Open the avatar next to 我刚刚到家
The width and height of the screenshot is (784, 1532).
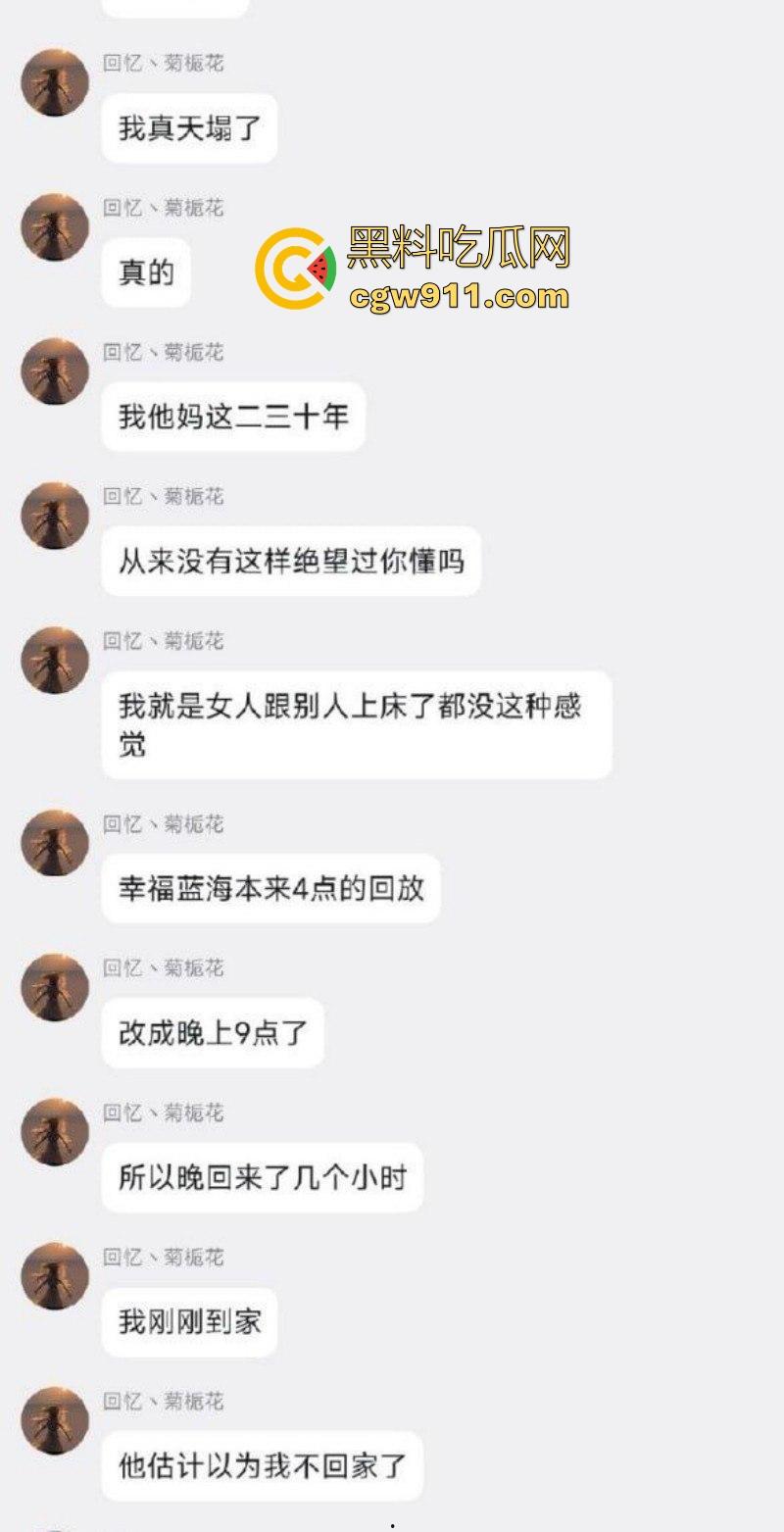[x=51, y=1276]
